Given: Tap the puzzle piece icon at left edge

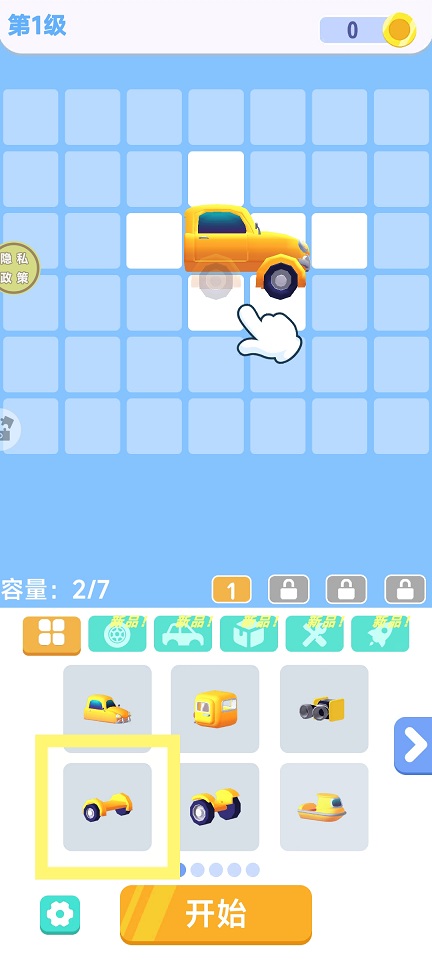Looking at the screenshot, I should pos(9,429).
